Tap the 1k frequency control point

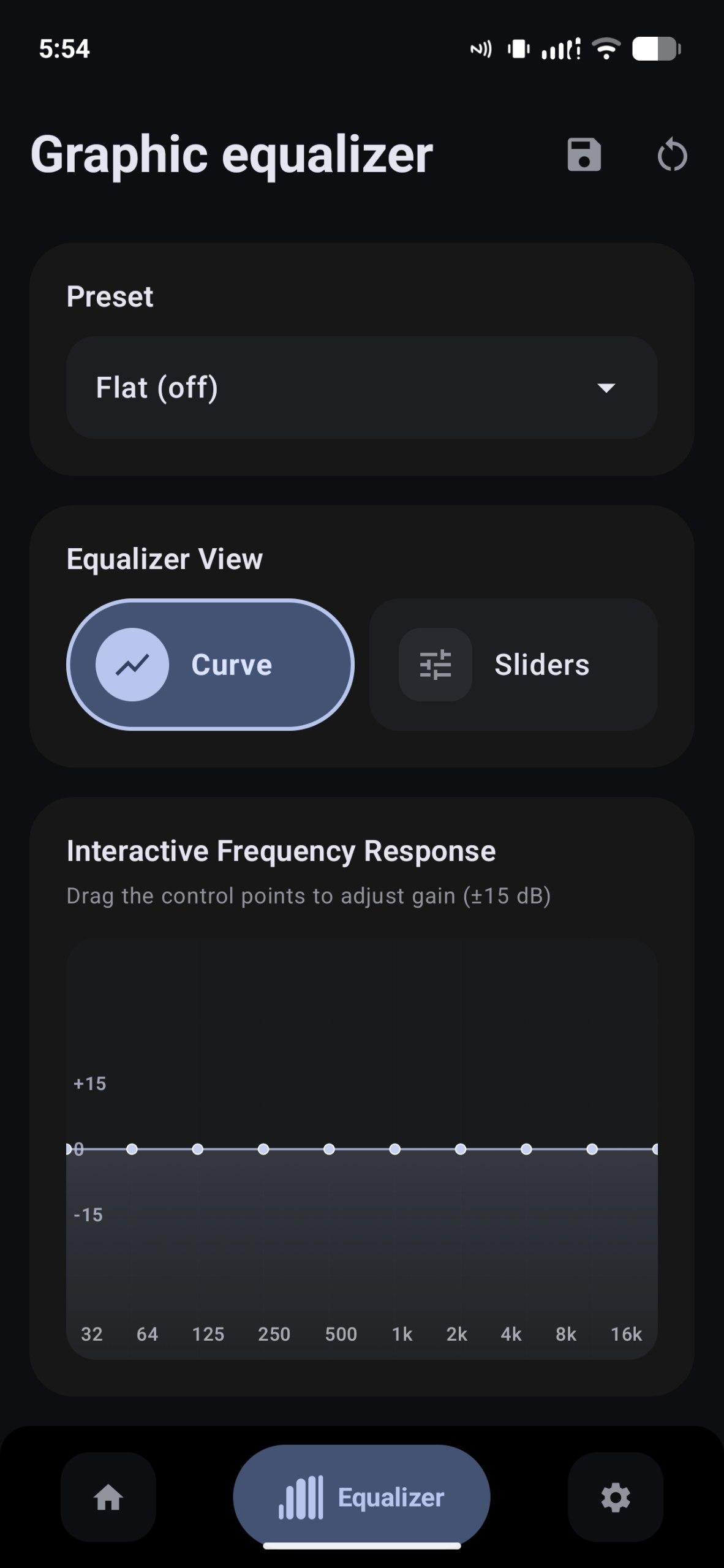[395, 1149]
